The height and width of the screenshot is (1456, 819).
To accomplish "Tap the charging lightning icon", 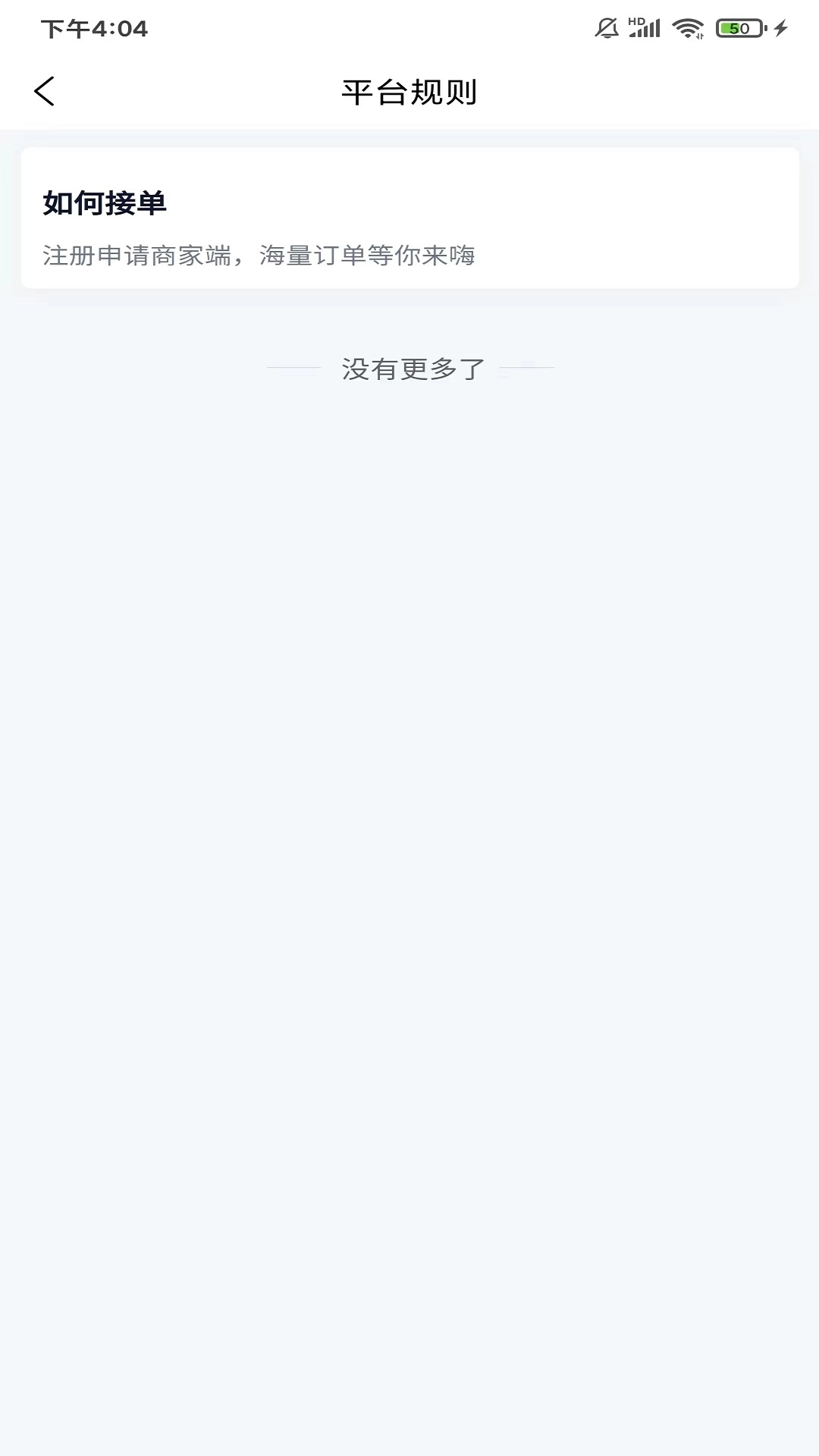I will tap(780, 29).
